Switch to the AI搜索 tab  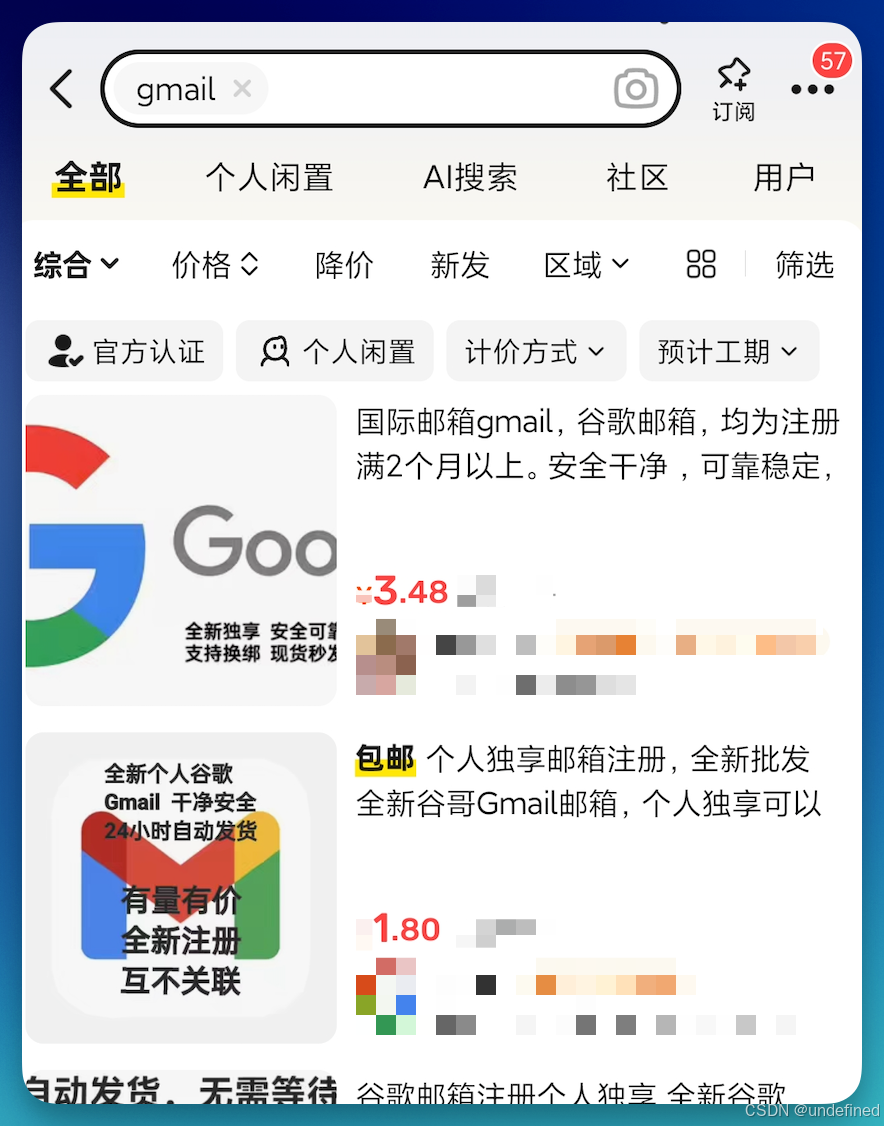pyautogui.click(x=471, y=177)
